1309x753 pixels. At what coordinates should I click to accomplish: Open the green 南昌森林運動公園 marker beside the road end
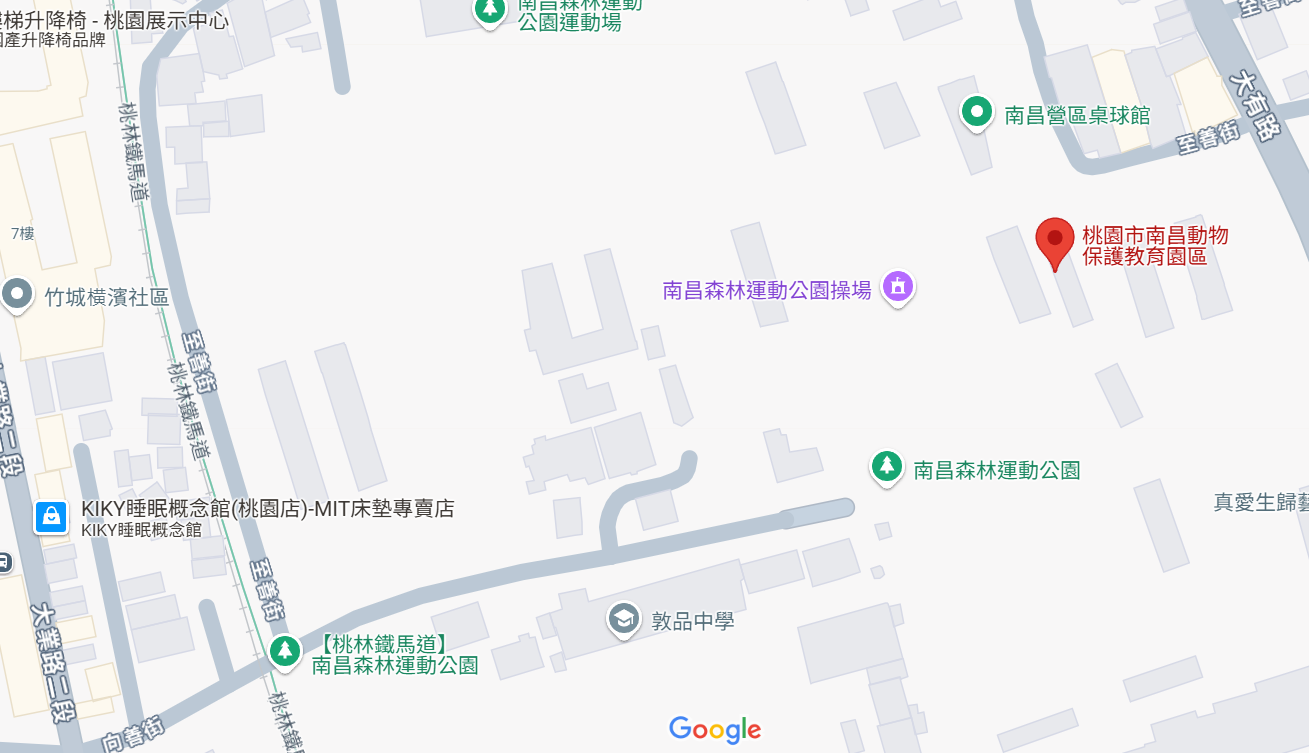[886, 466]
